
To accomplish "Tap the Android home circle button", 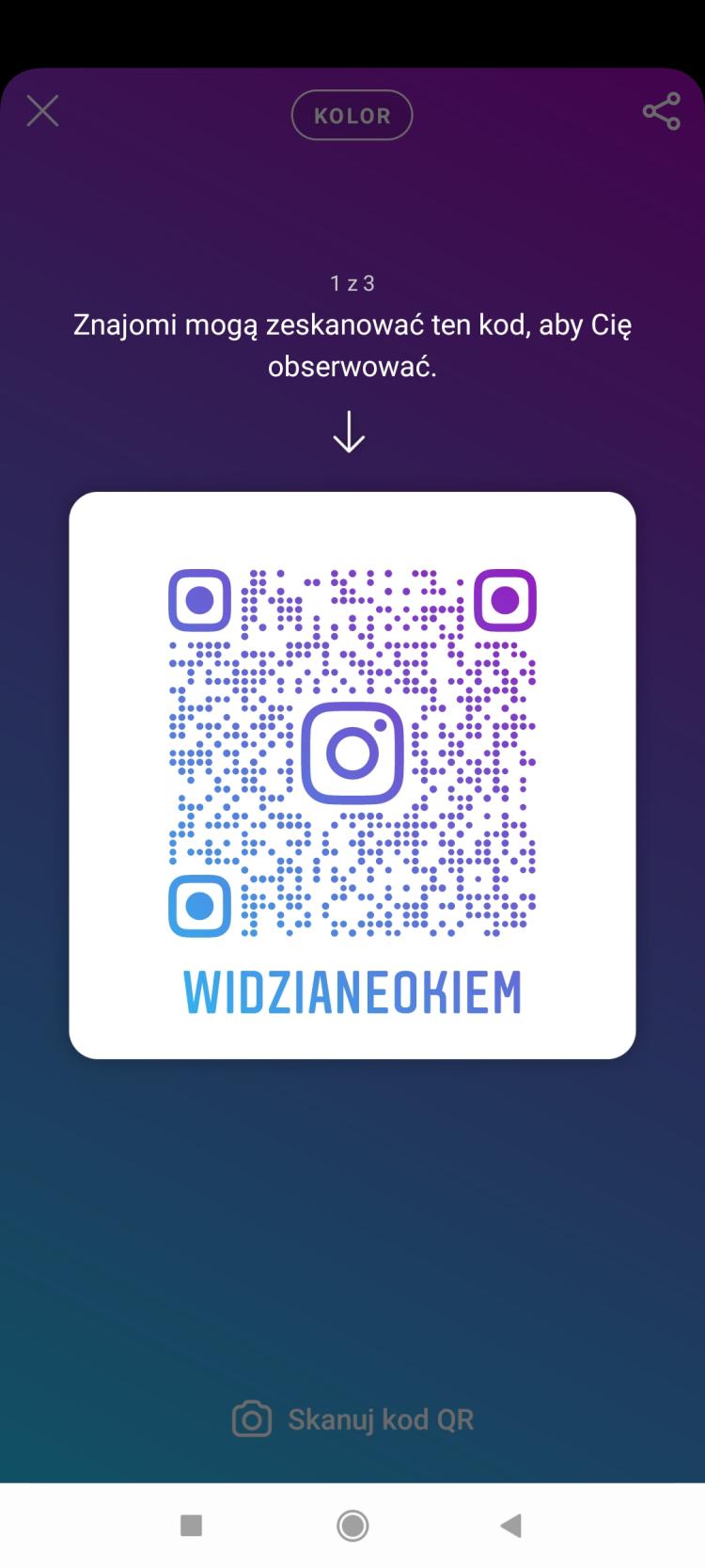I will tap(352, 1526).
